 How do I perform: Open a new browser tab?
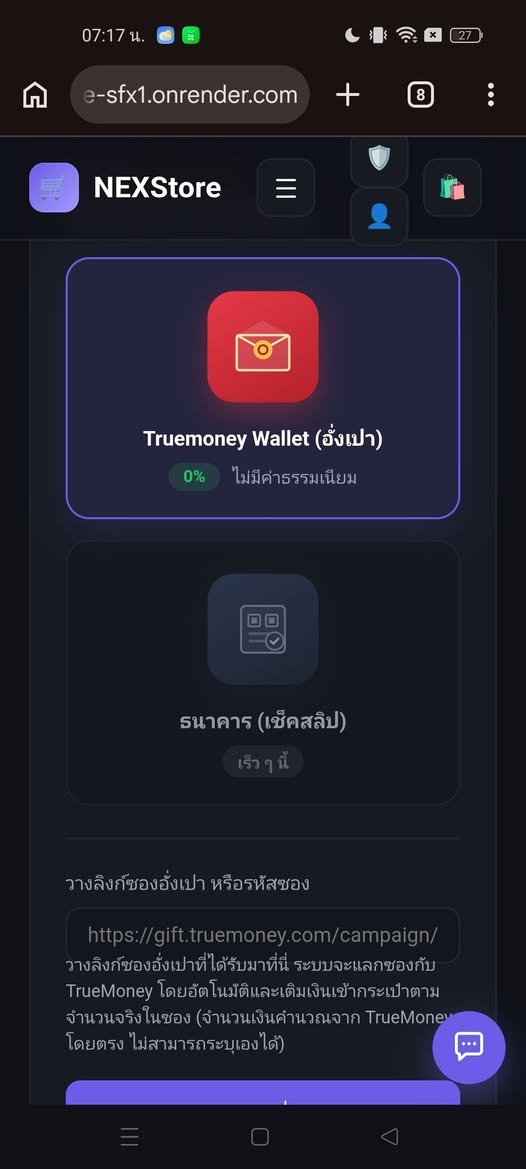(x=347, y=95)
